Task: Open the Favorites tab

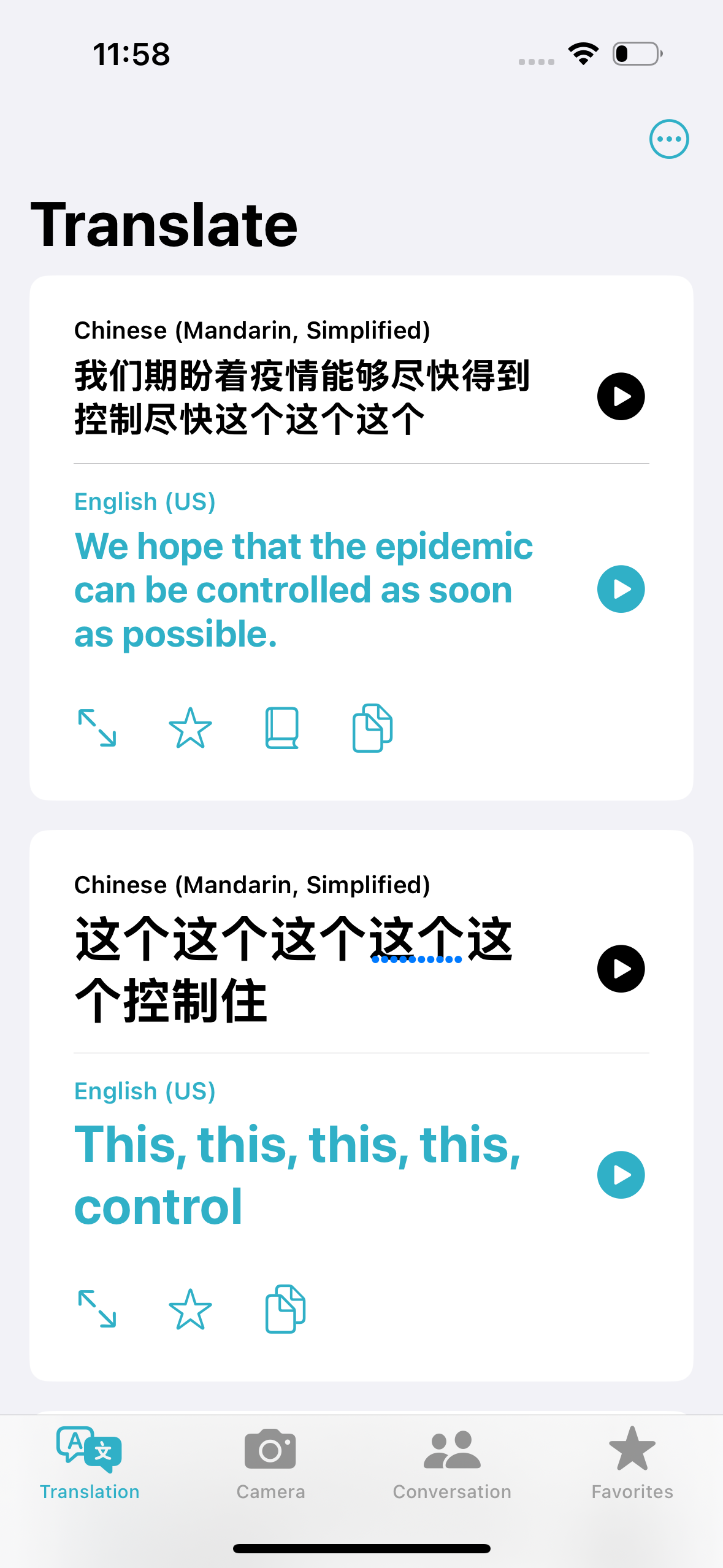Action: (x=632, y=1463)
